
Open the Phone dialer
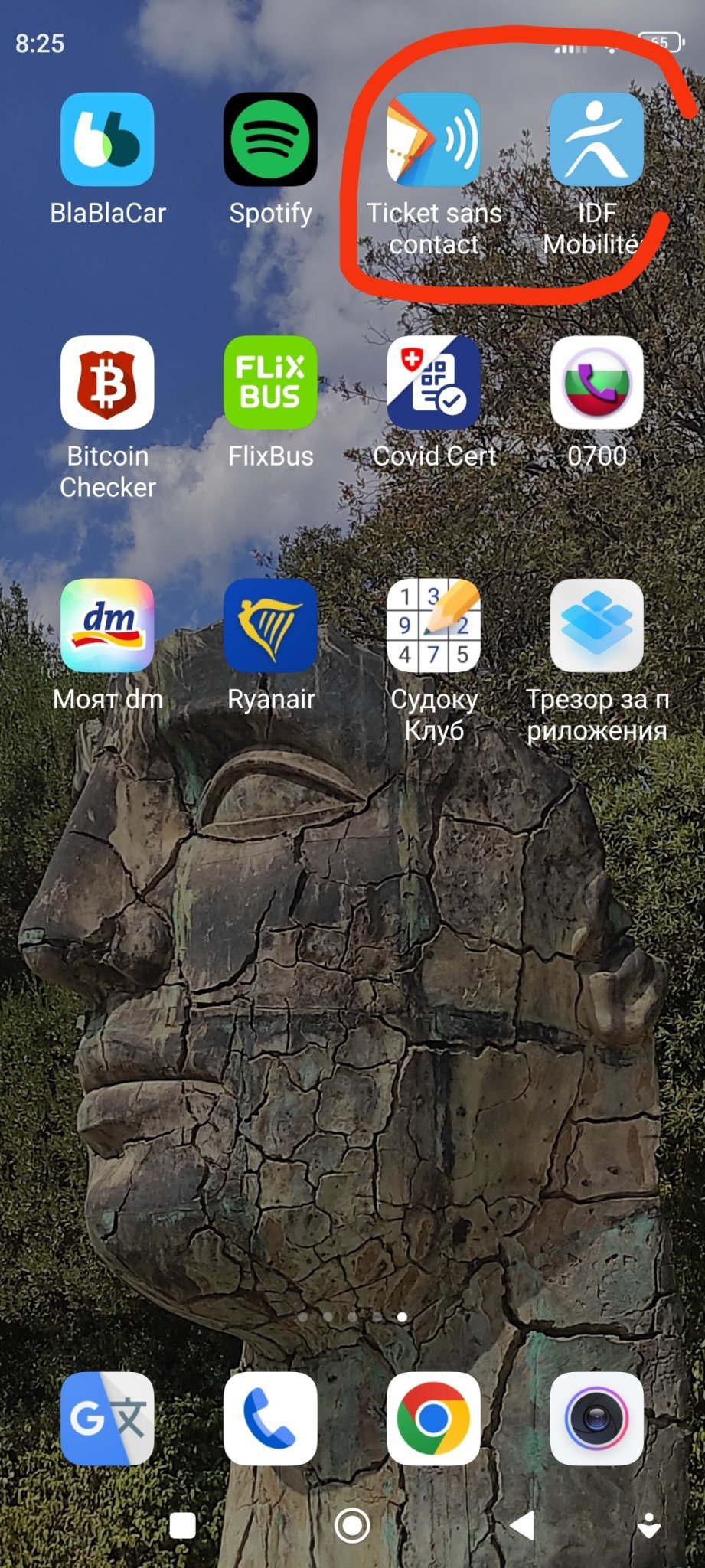coord(270,1419)
